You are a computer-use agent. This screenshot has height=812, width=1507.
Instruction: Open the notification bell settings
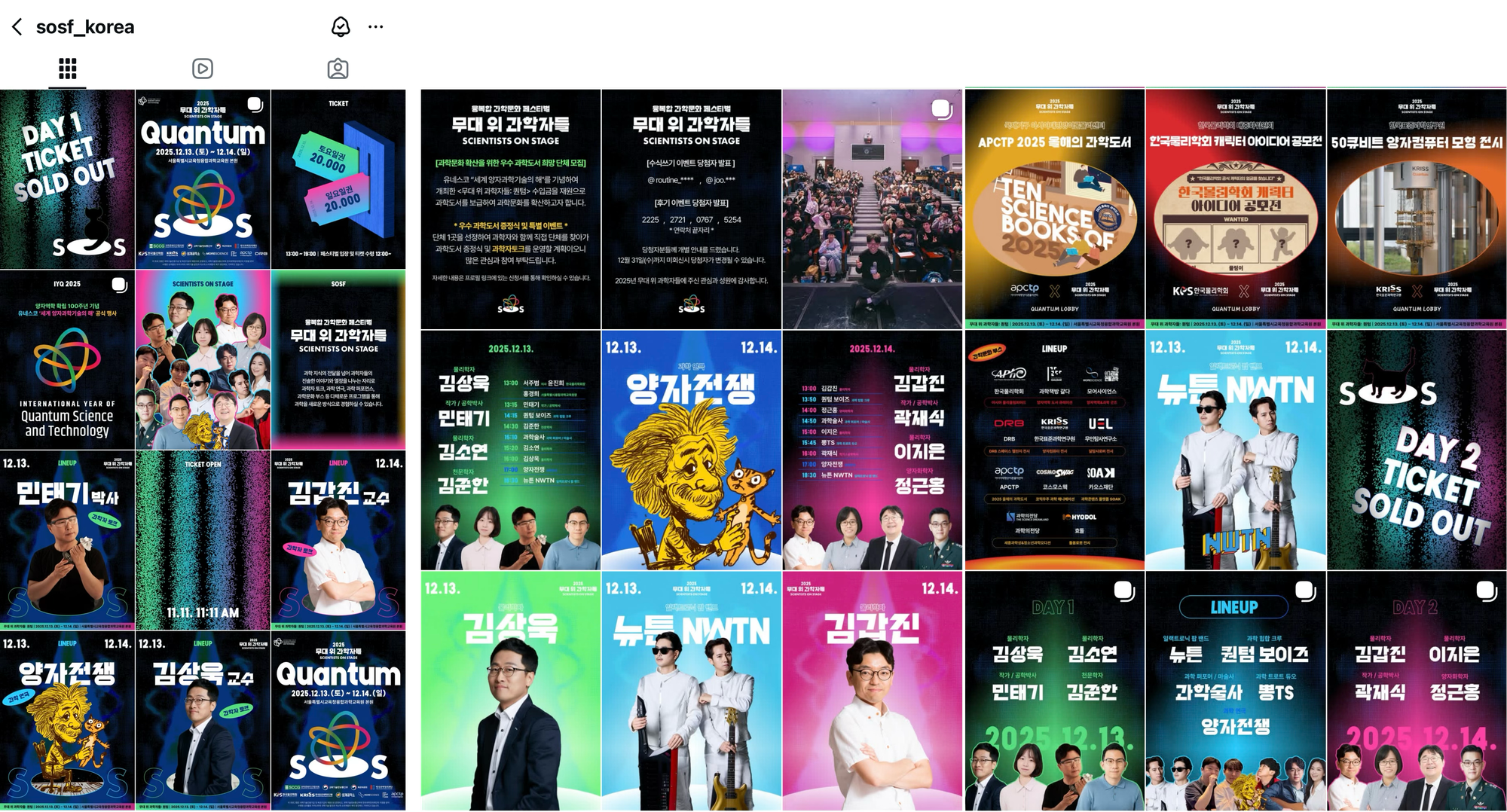[341, 27]
